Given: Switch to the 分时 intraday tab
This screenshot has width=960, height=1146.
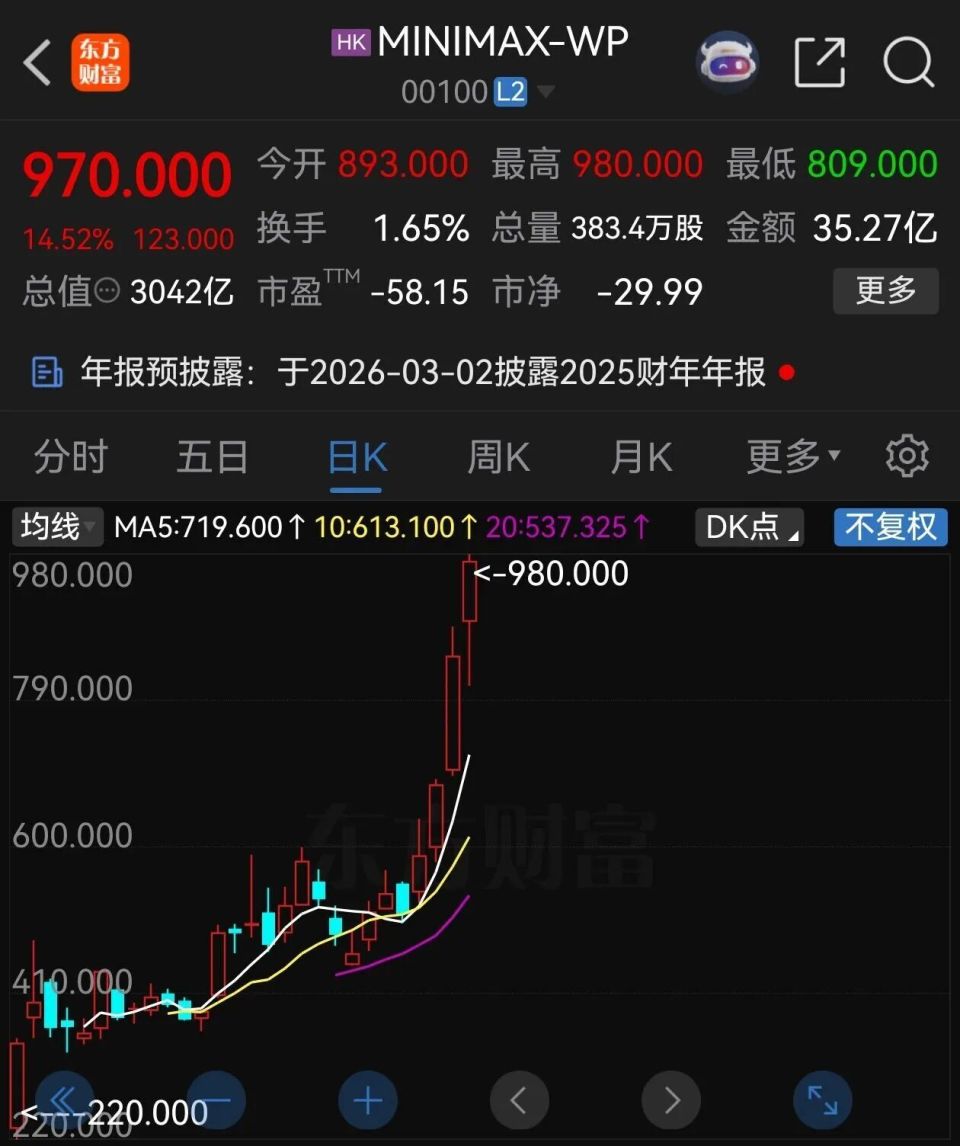Looking at the screenshot, I should 69,455.
